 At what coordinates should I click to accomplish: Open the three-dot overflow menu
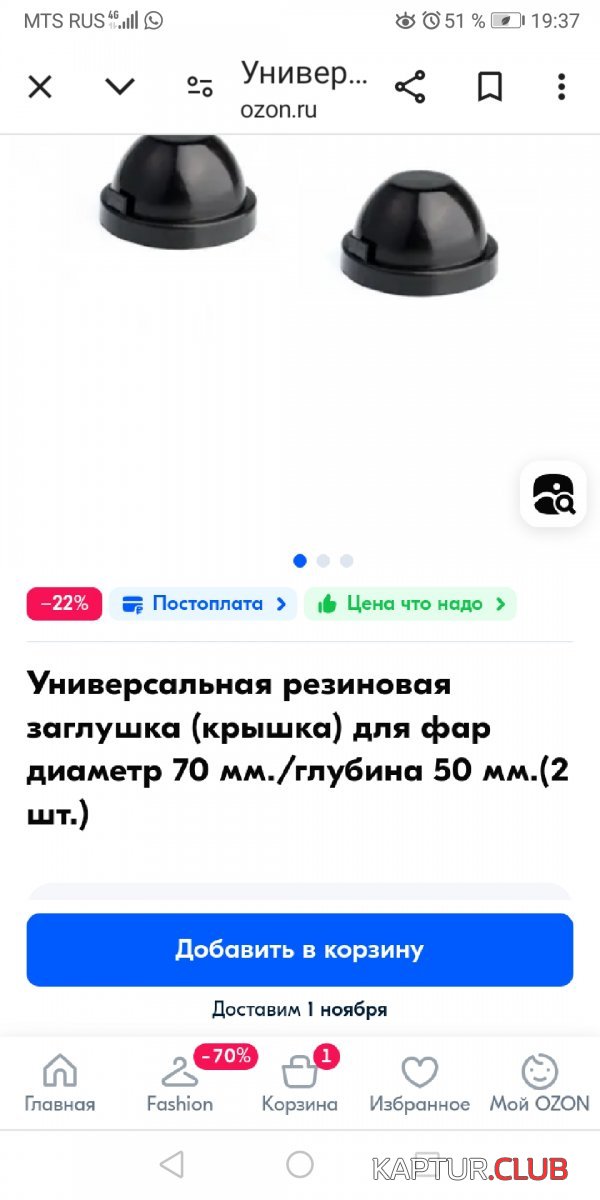point(562,87)
